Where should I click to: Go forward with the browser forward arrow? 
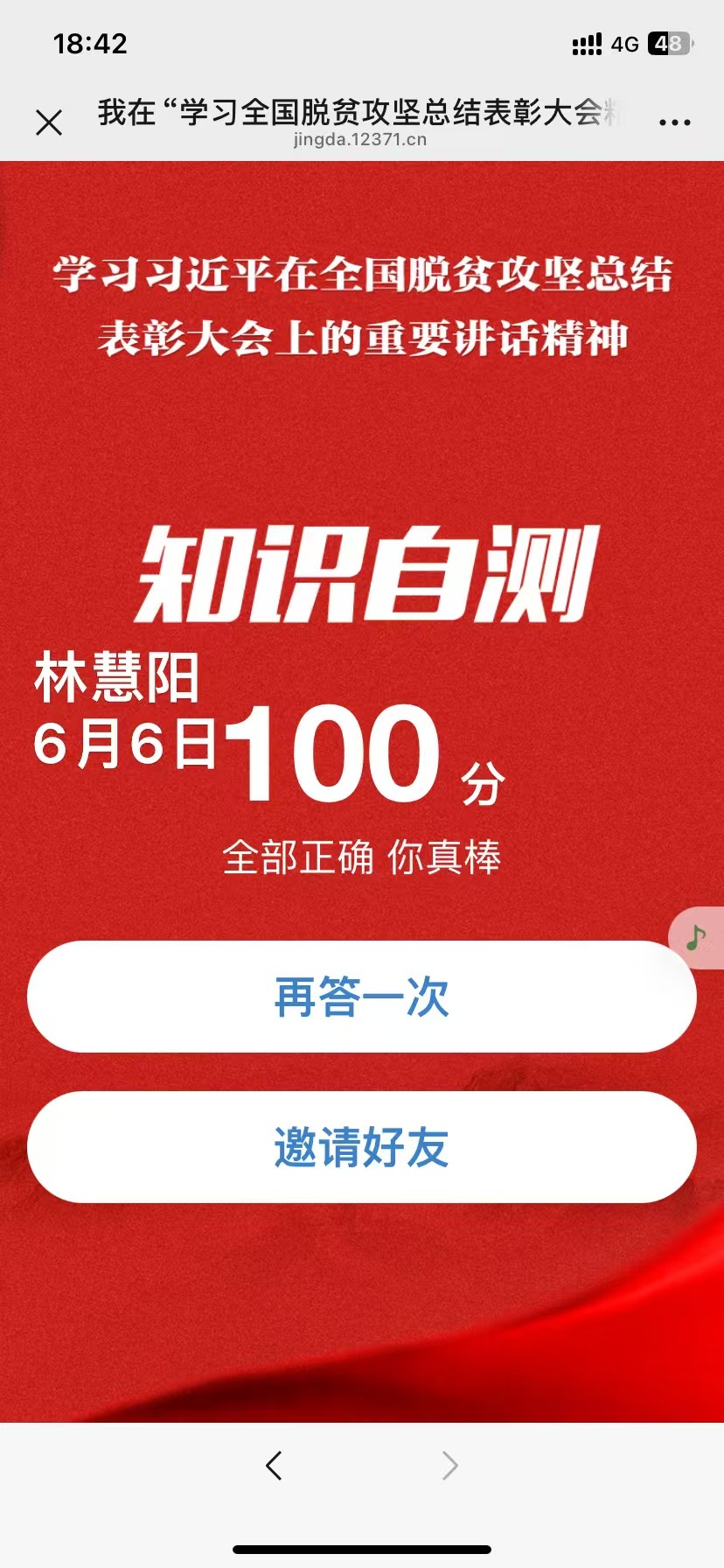[449, 1465]
